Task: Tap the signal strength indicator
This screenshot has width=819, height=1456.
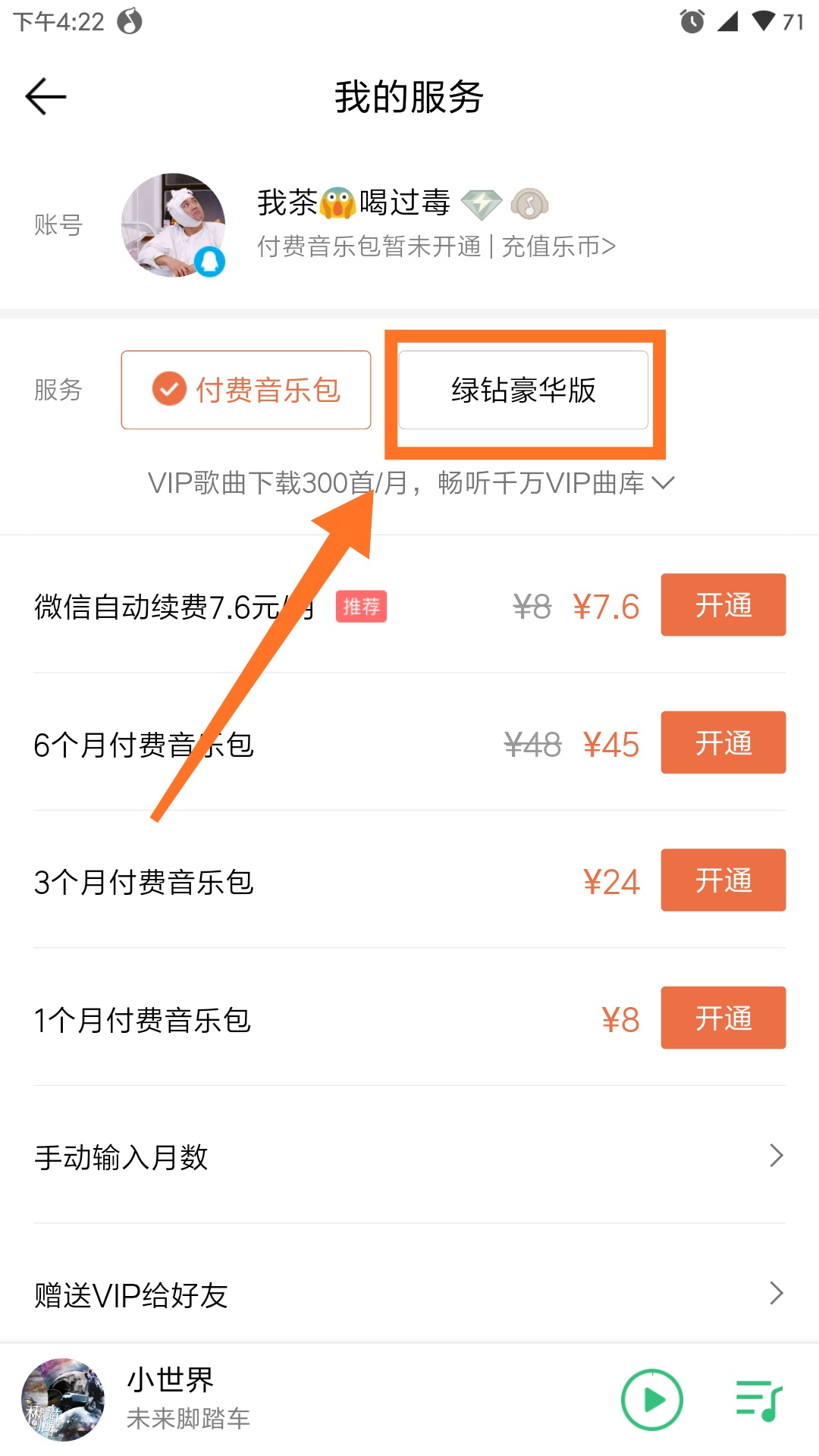Action: click(x=729, y=22)
